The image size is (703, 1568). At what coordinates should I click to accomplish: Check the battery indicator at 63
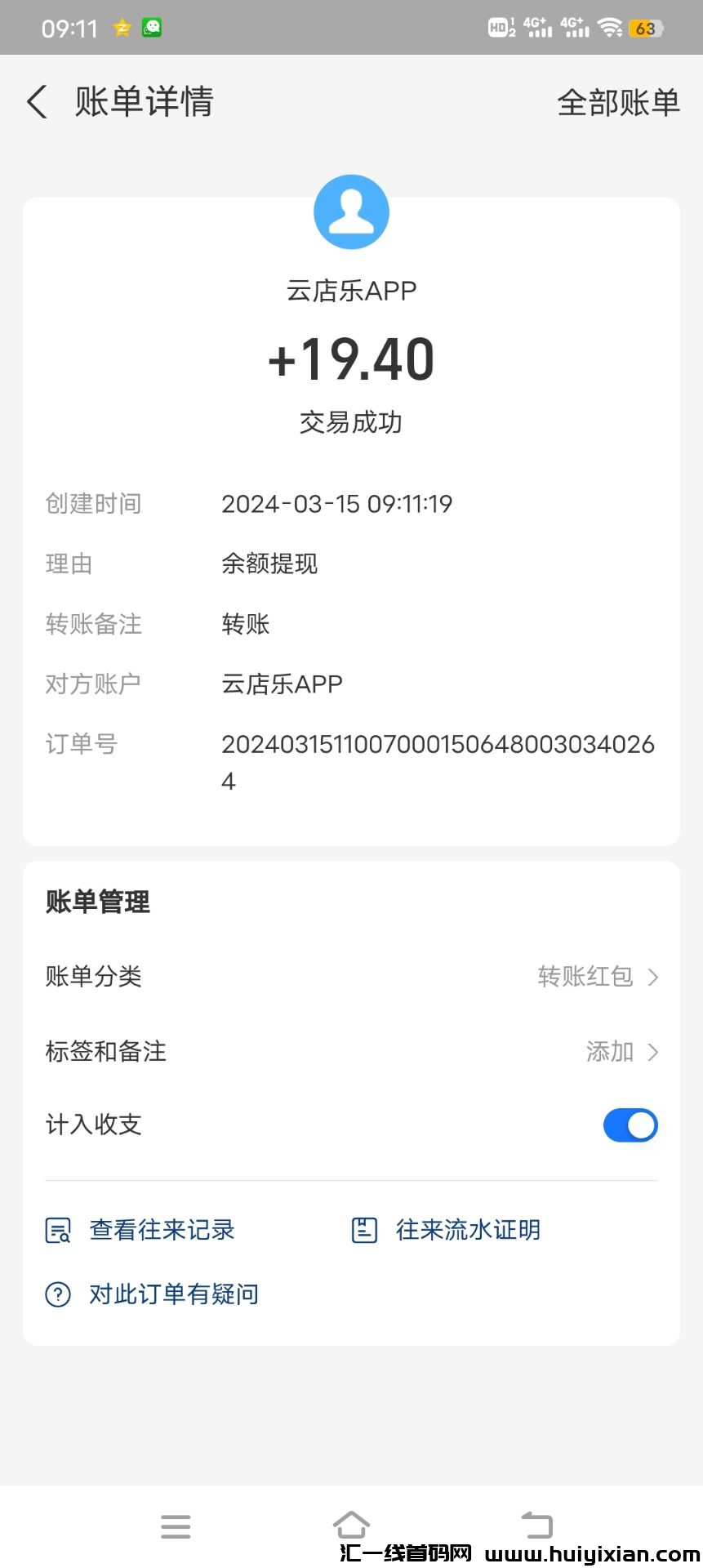(x=645, y=26)
